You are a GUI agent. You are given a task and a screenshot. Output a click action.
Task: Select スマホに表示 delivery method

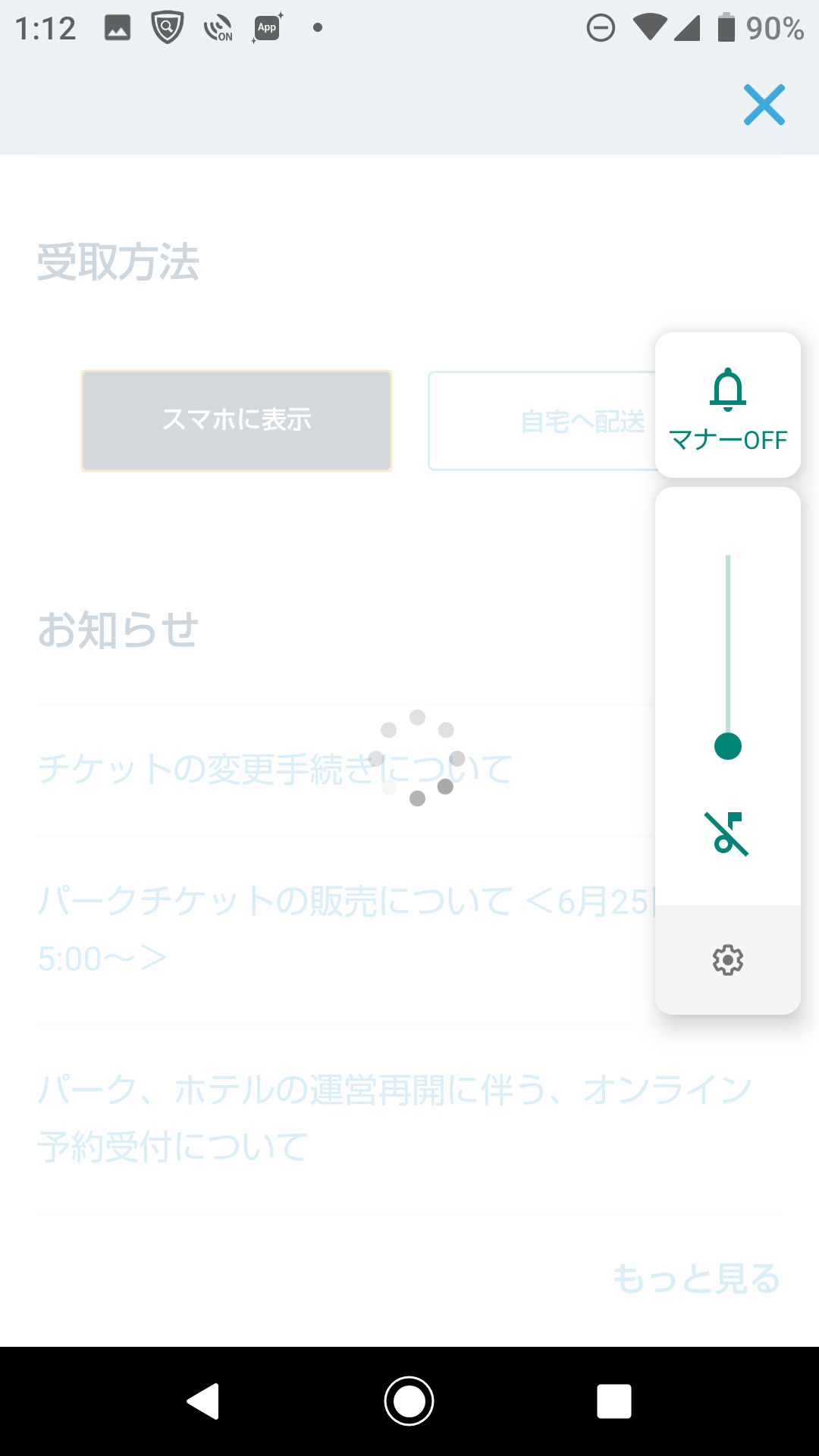click(237, 421)
